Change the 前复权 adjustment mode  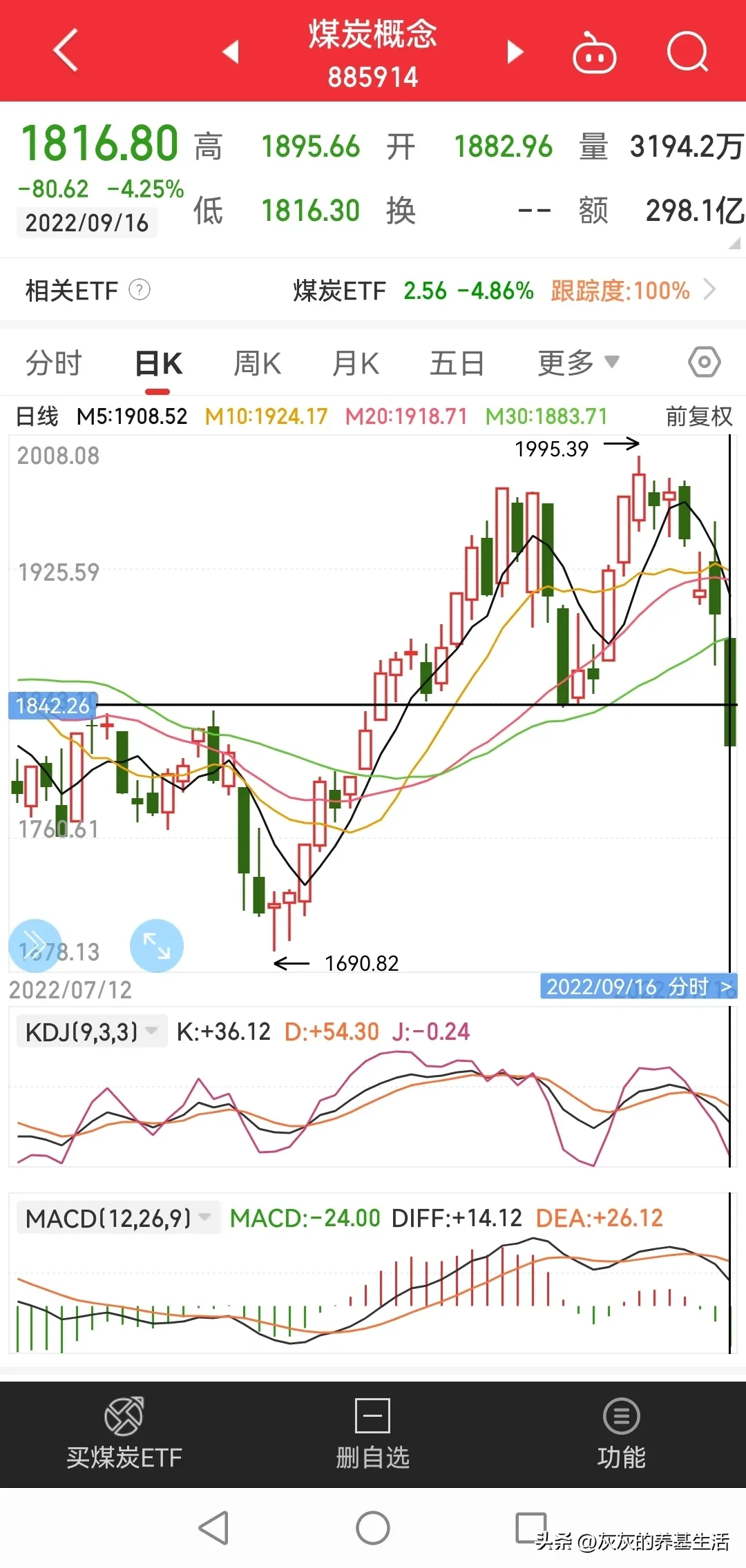(x=699, y=416)
